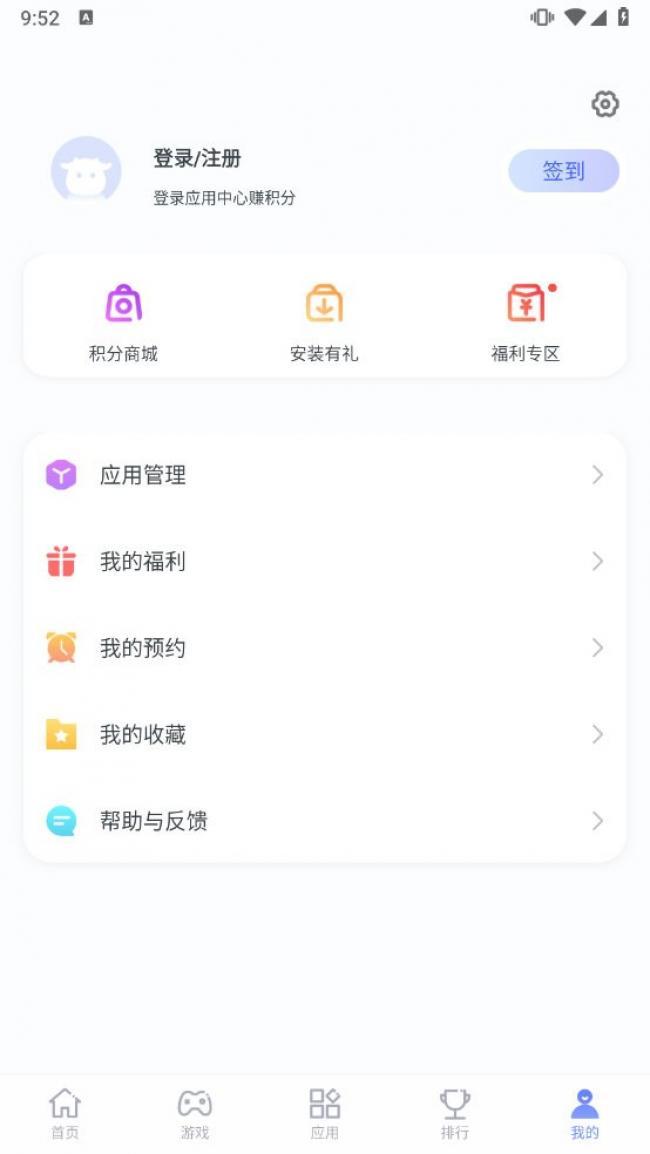Switch to the 游戏 games tab
Viewport: 650px width, 1154px height.
(x=195, y=1113)
